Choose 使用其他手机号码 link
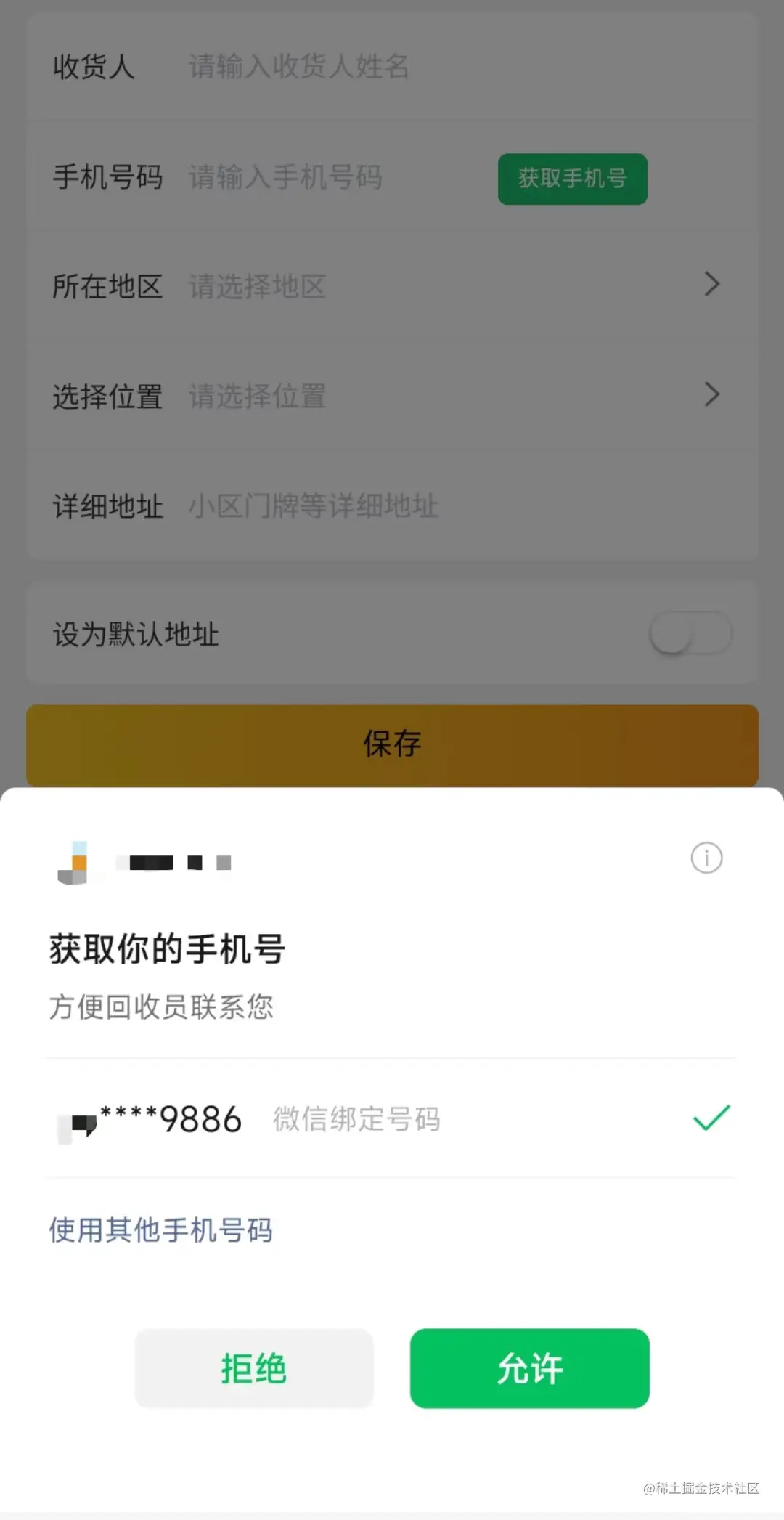The image size is (784, 1520). click(x=161, y=1230)
